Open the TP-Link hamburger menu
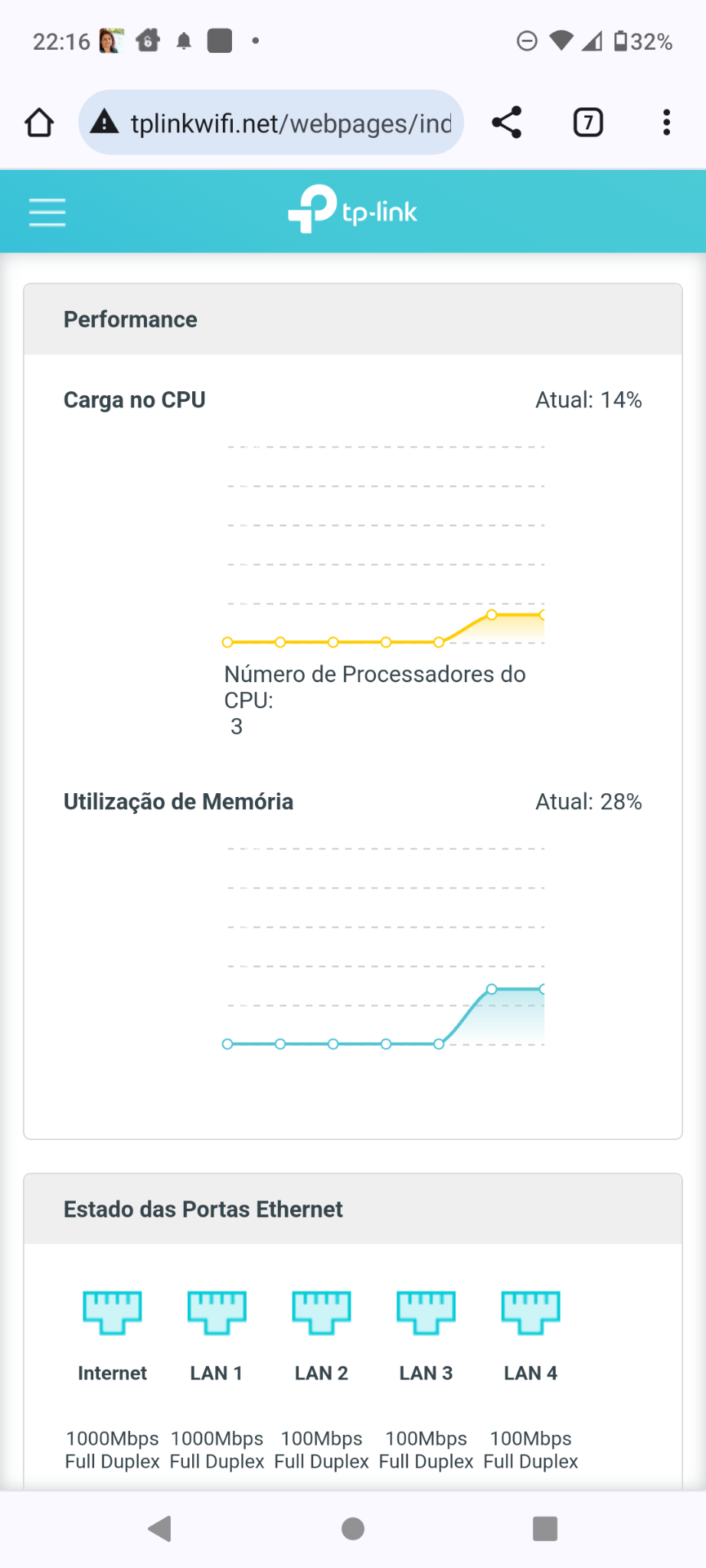Screen dimensions: 706x1568 point(47,212)
